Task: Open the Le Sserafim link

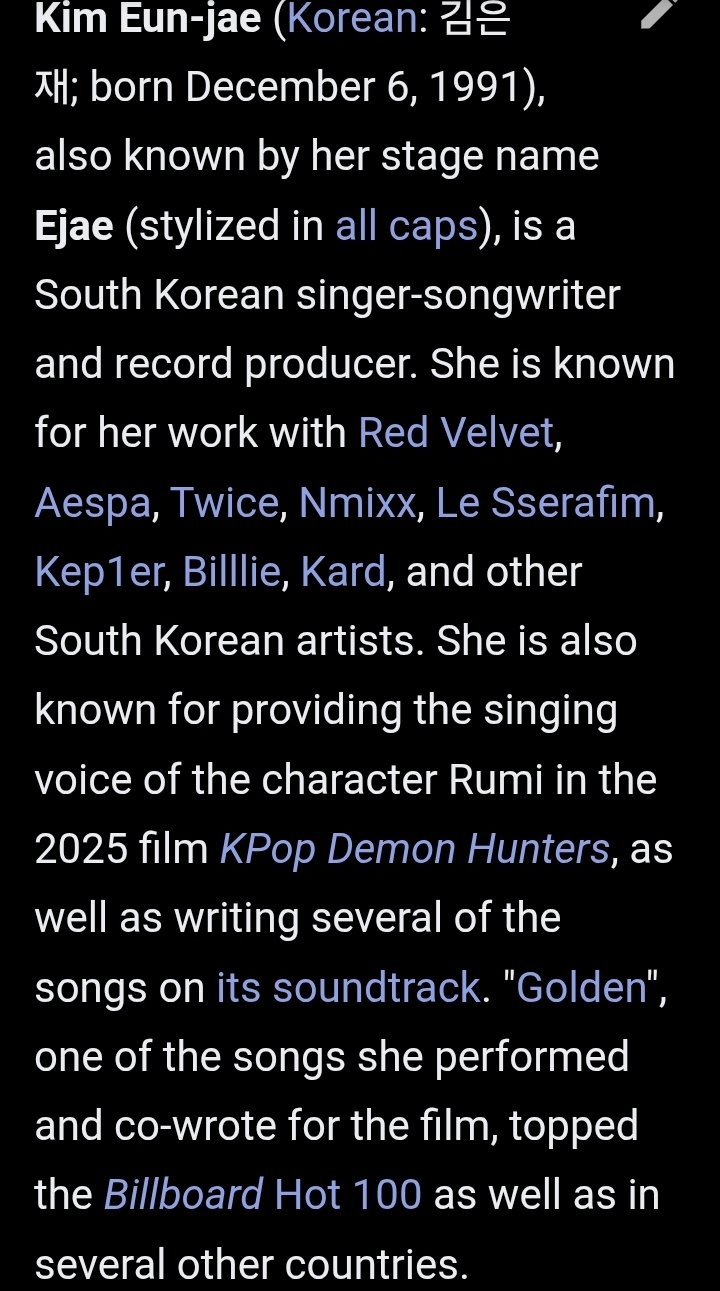Action: (546, 503)
